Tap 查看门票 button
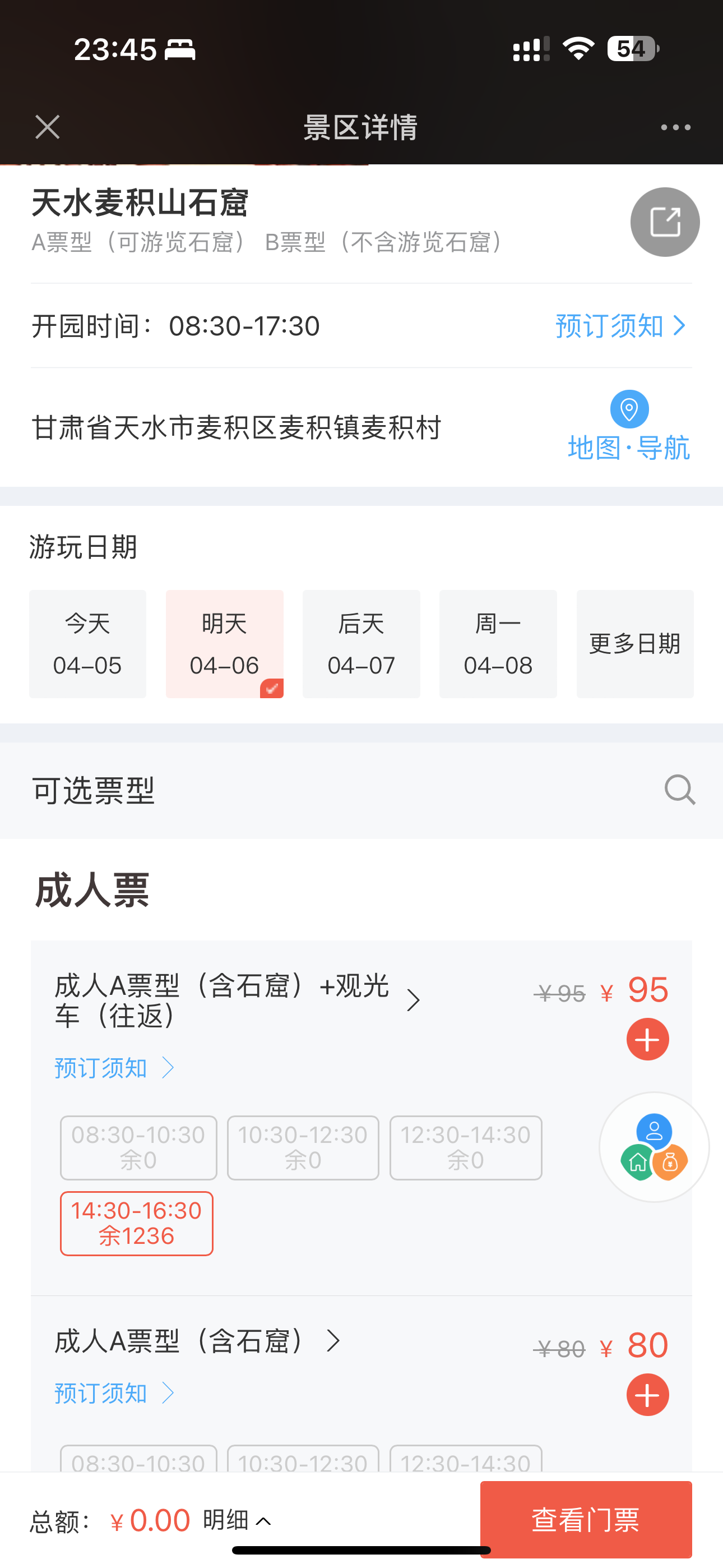 coord(586,1519)
